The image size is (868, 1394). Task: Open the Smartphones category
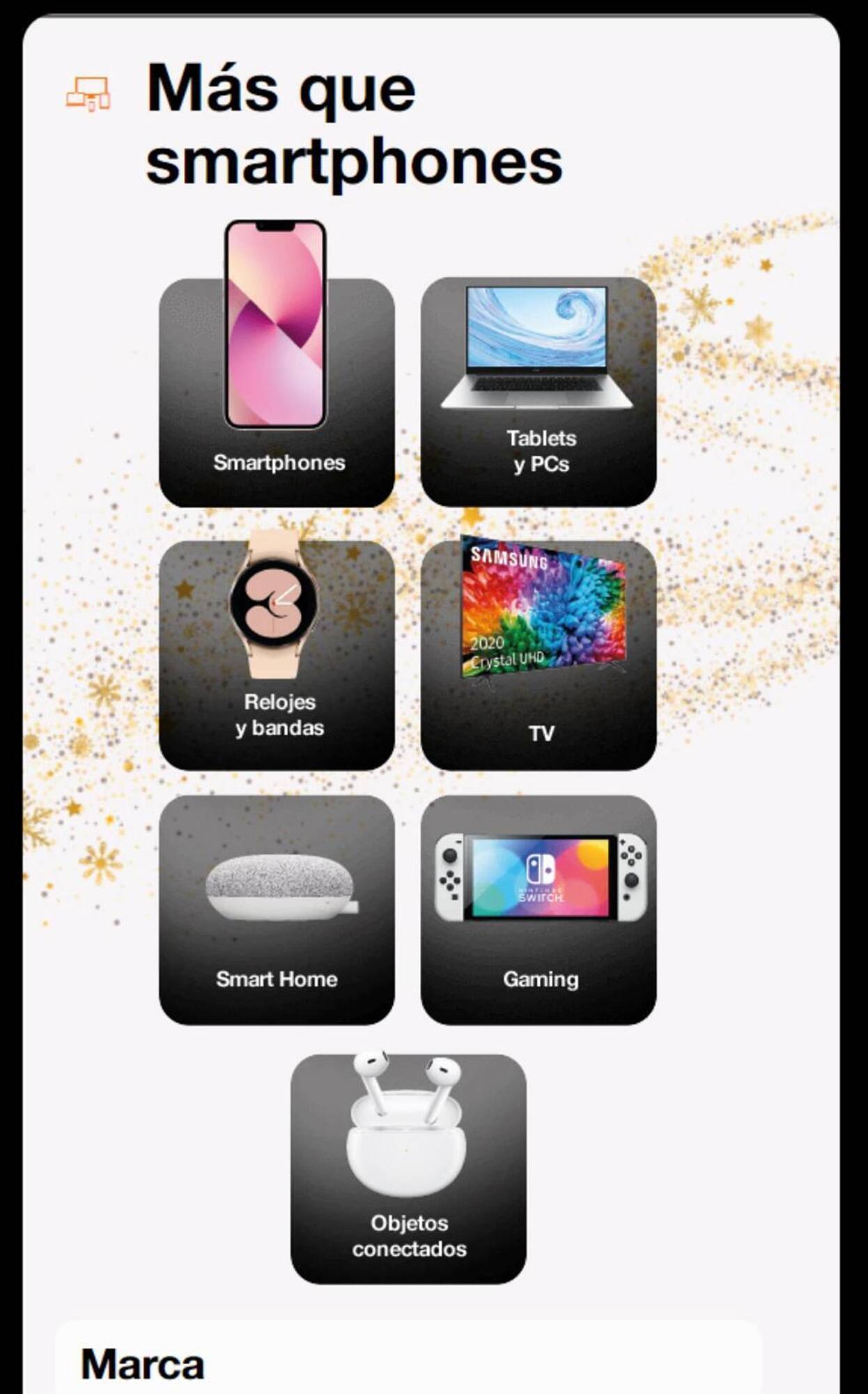[x=277, y=392]
